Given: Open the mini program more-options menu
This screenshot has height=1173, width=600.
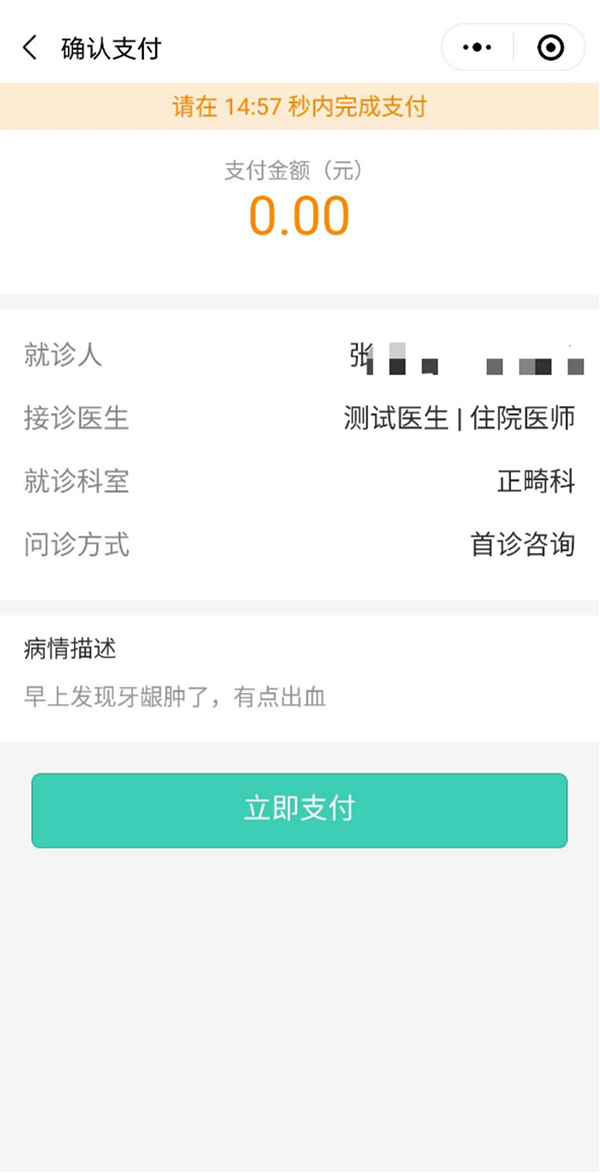Looking at the screenshot, I should point(478,48).
